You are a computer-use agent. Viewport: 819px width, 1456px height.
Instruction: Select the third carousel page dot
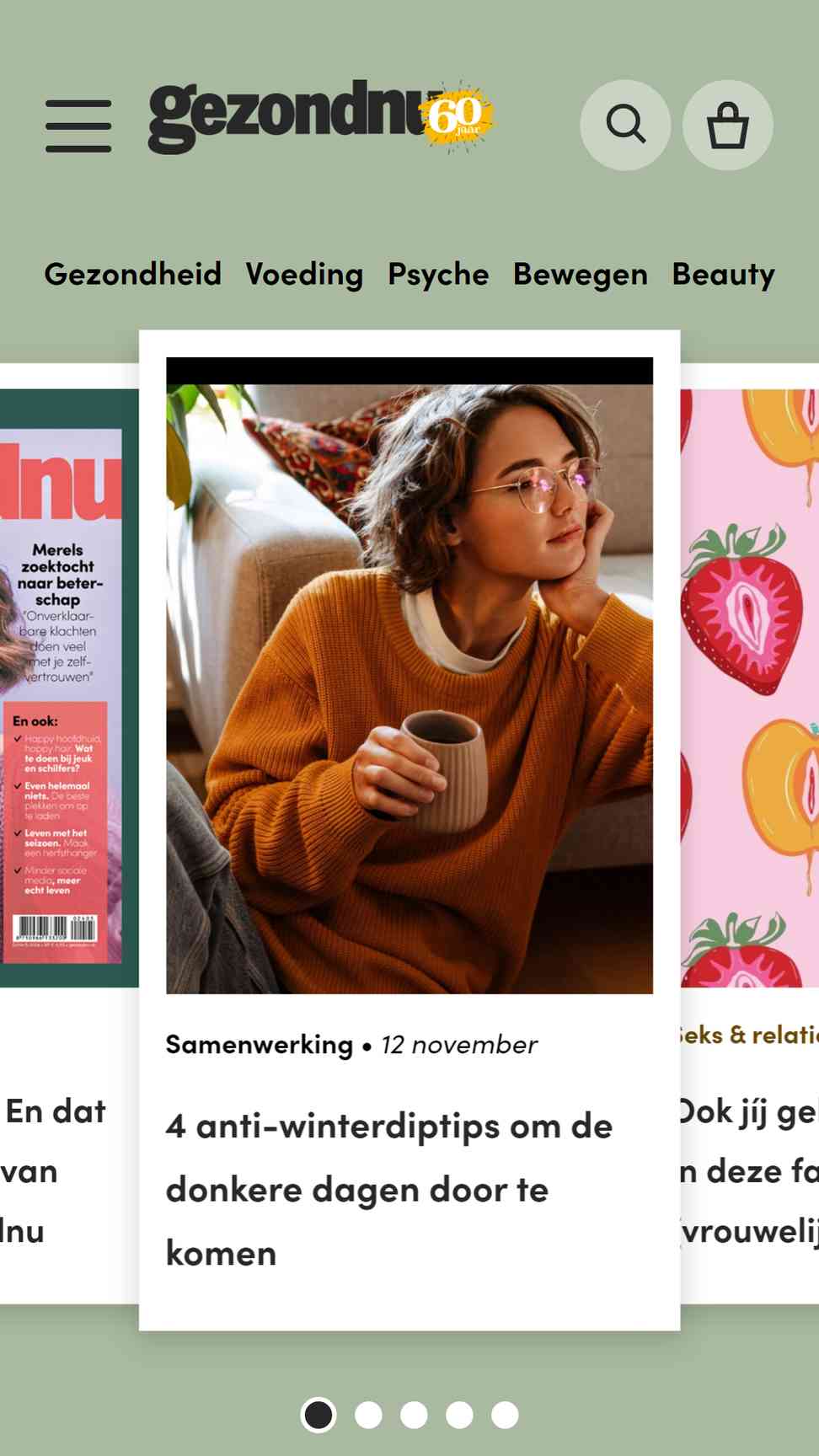414,1415
